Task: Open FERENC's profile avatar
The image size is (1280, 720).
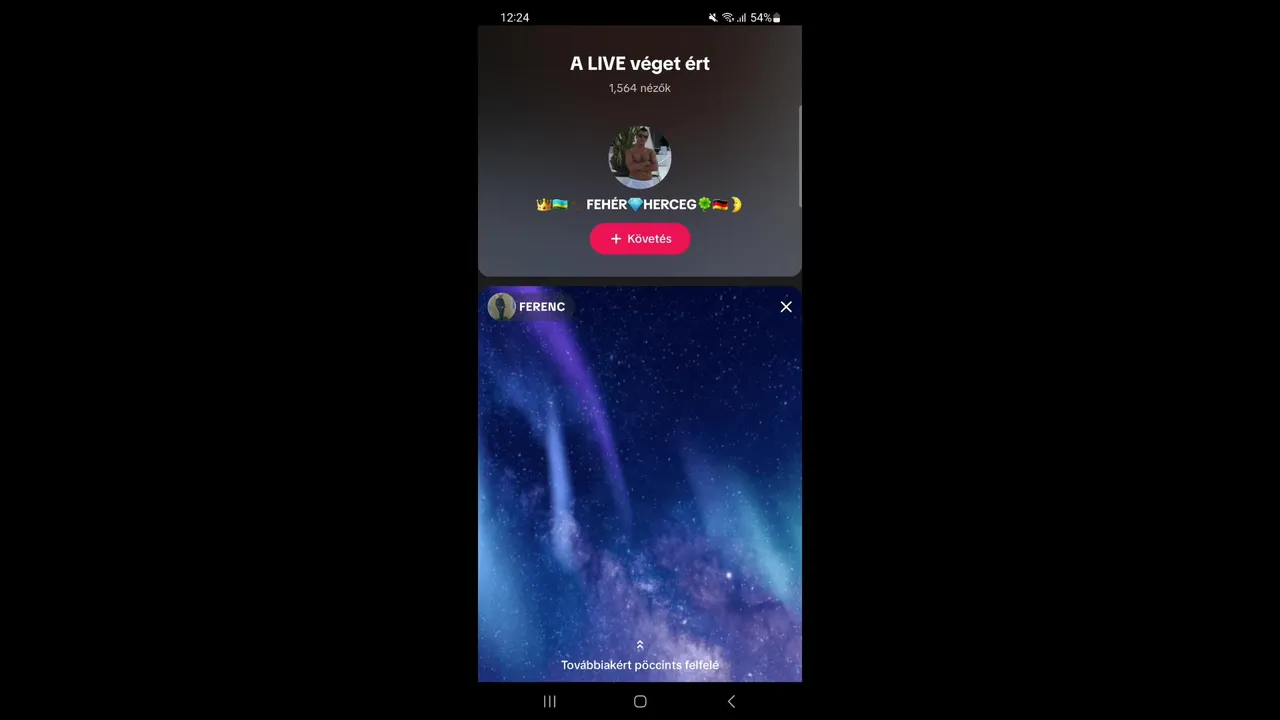Action: (x=501, y=307)
